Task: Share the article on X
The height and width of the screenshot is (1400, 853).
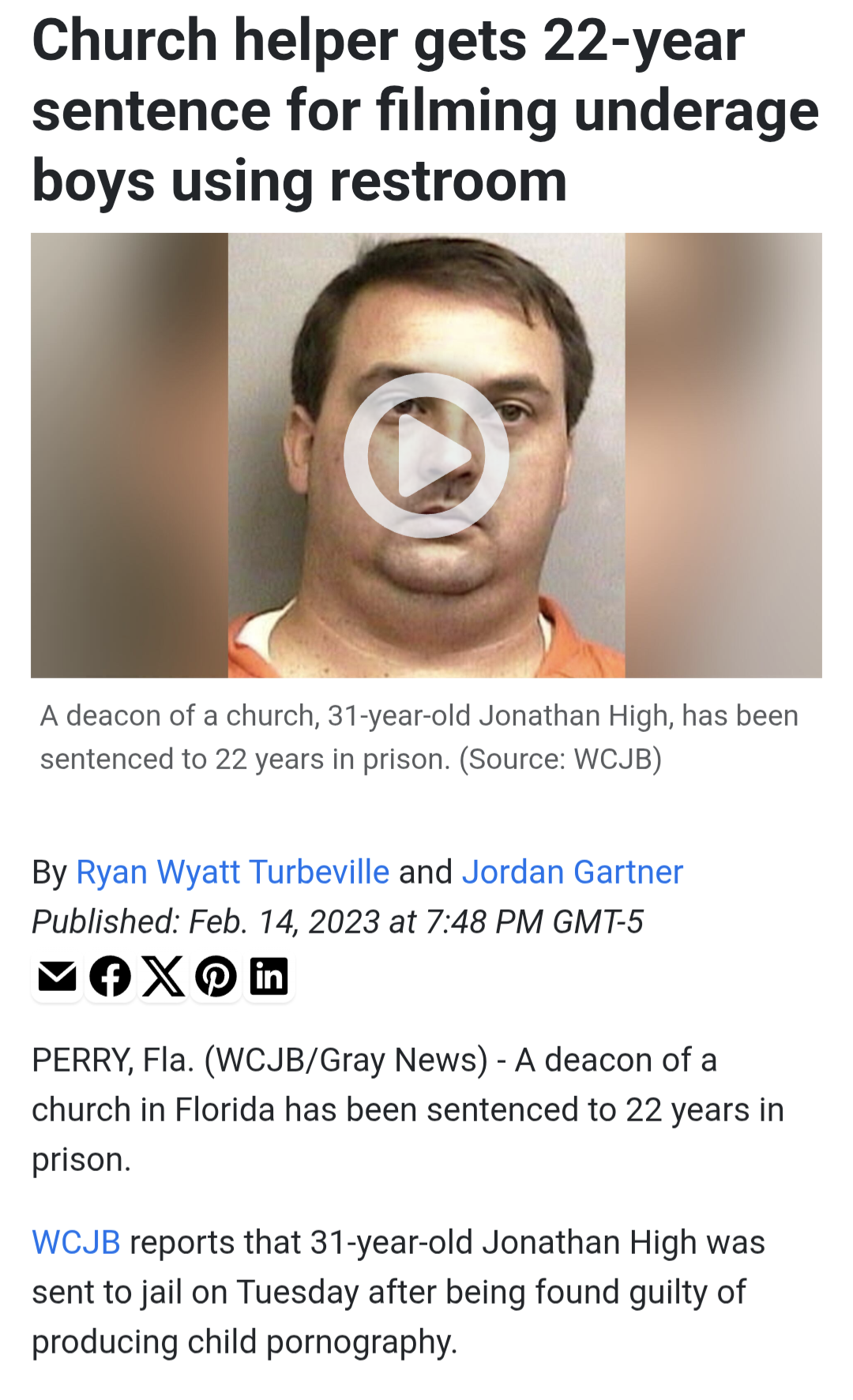Action: 163,977
